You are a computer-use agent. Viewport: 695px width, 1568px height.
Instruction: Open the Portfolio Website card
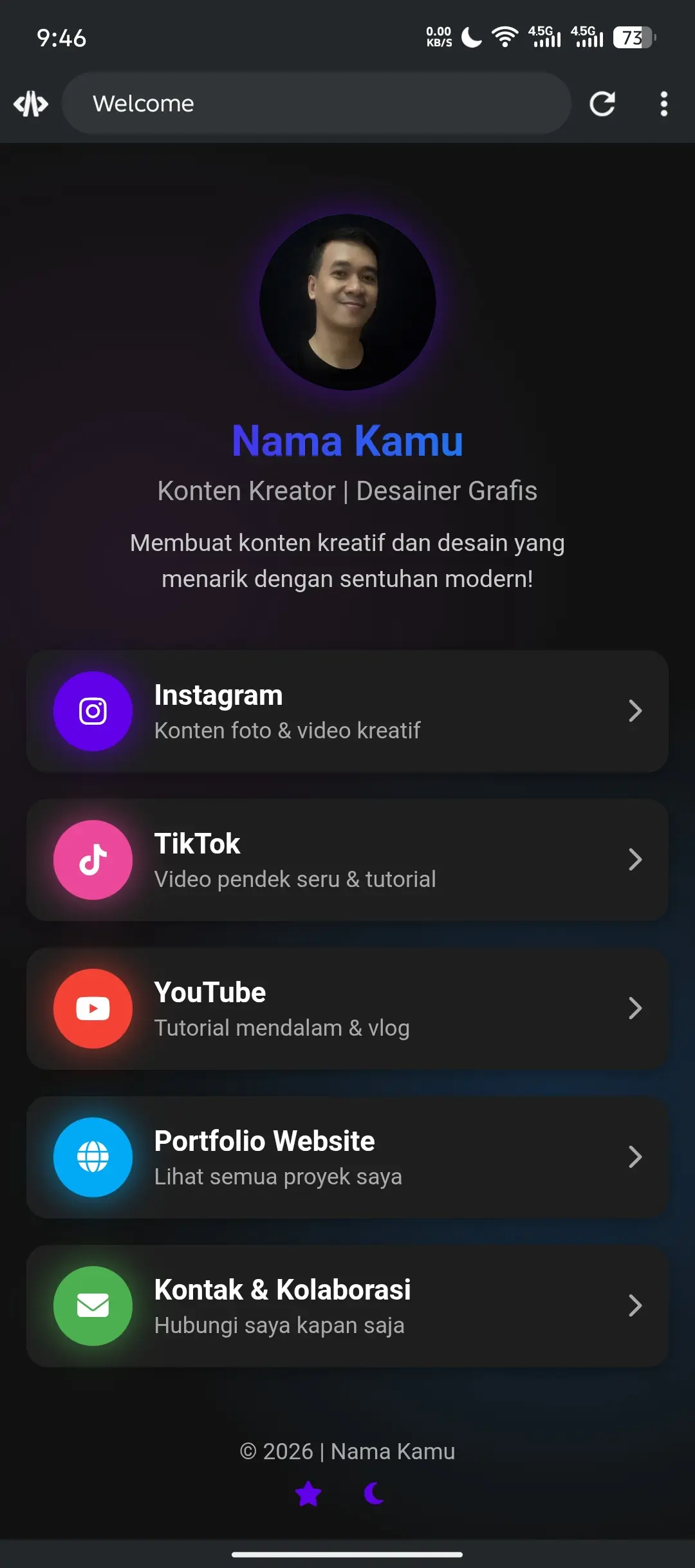click(x=347, y=1157)
